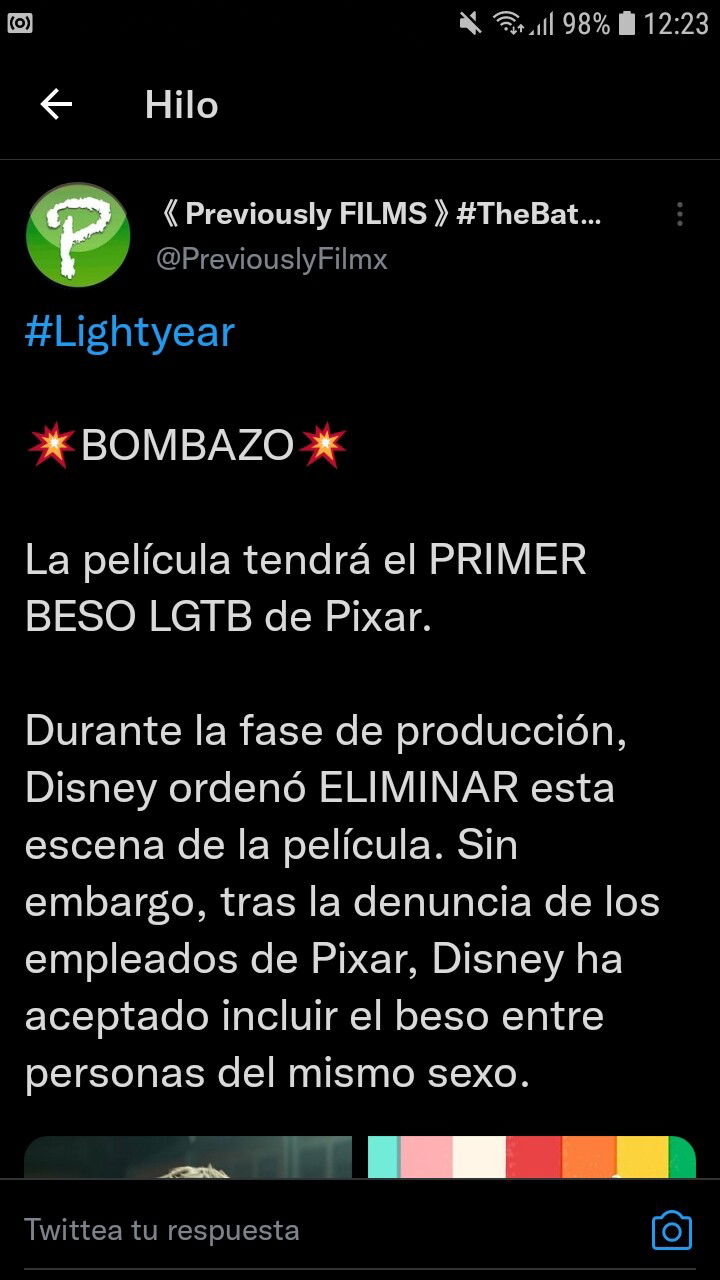This screenshot has height=1280, width=720.
Task: Open the @PreviouslyFilmx handle
Action: 272,260
